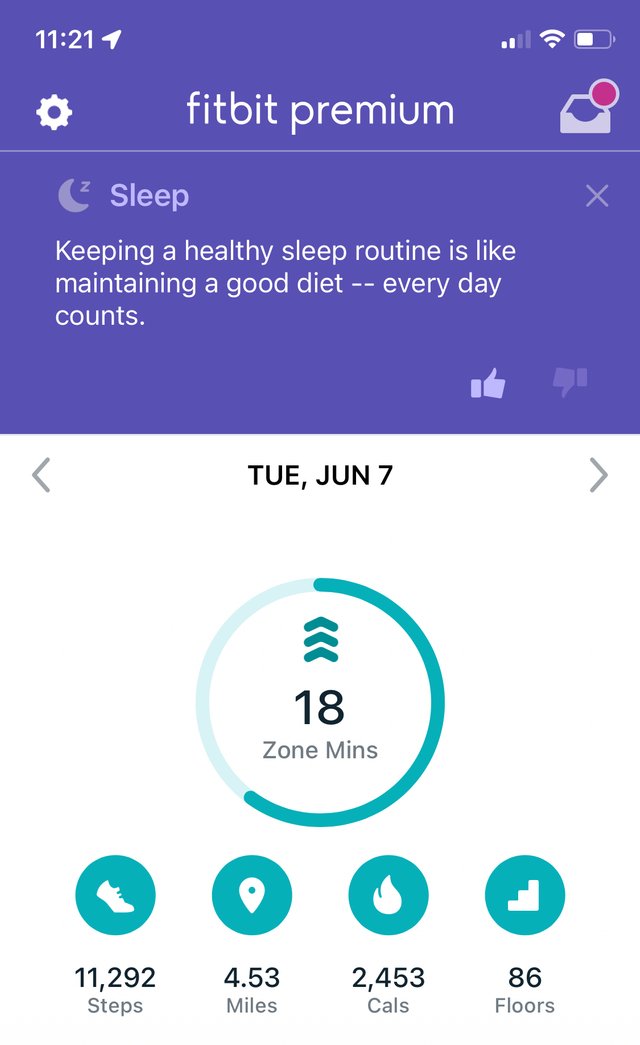Give the Sleep tip a thumbs up

coord(488,383)
